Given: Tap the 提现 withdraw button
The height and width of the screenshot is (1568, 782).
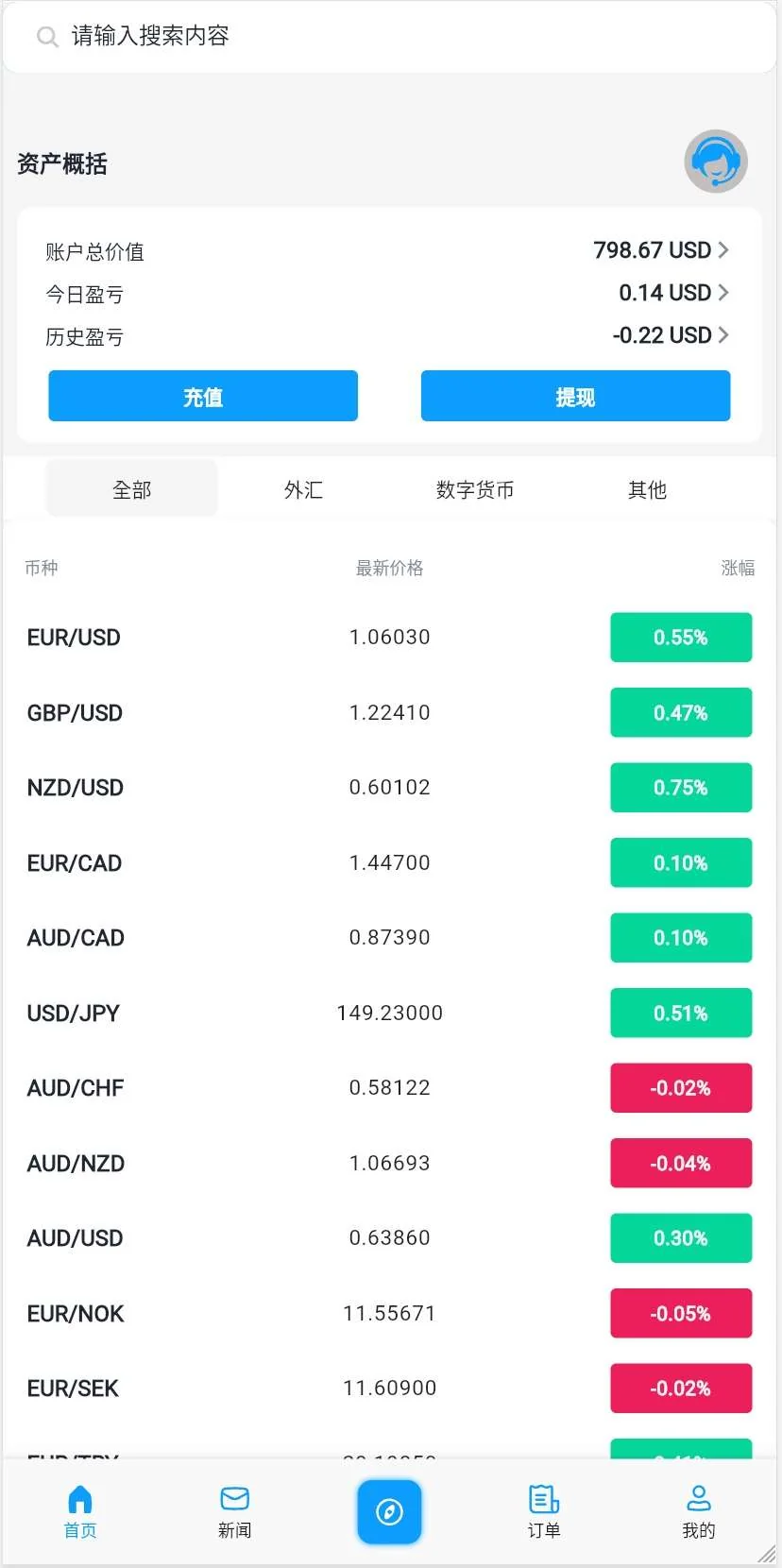Looking at the screenshot, I should click(x=575, y=396).
